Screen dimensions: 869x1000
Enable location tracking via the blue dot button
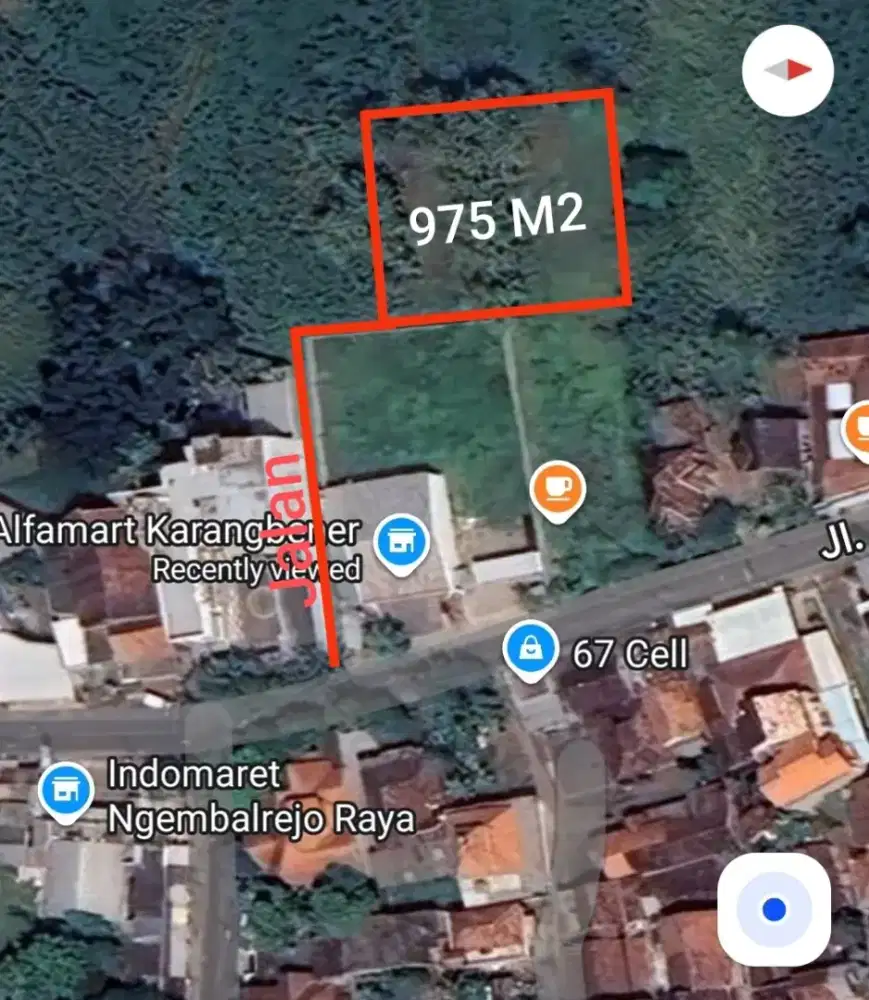point(772,911)
